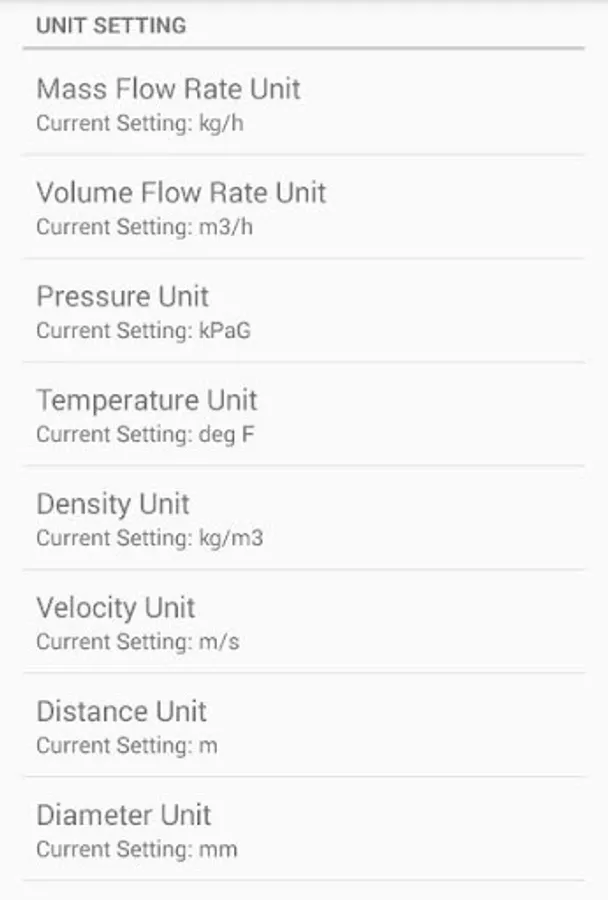Open the Mass Flow Rate Unit setting
The width and height of the screenshot is (608, 900).
coord(303,104)
